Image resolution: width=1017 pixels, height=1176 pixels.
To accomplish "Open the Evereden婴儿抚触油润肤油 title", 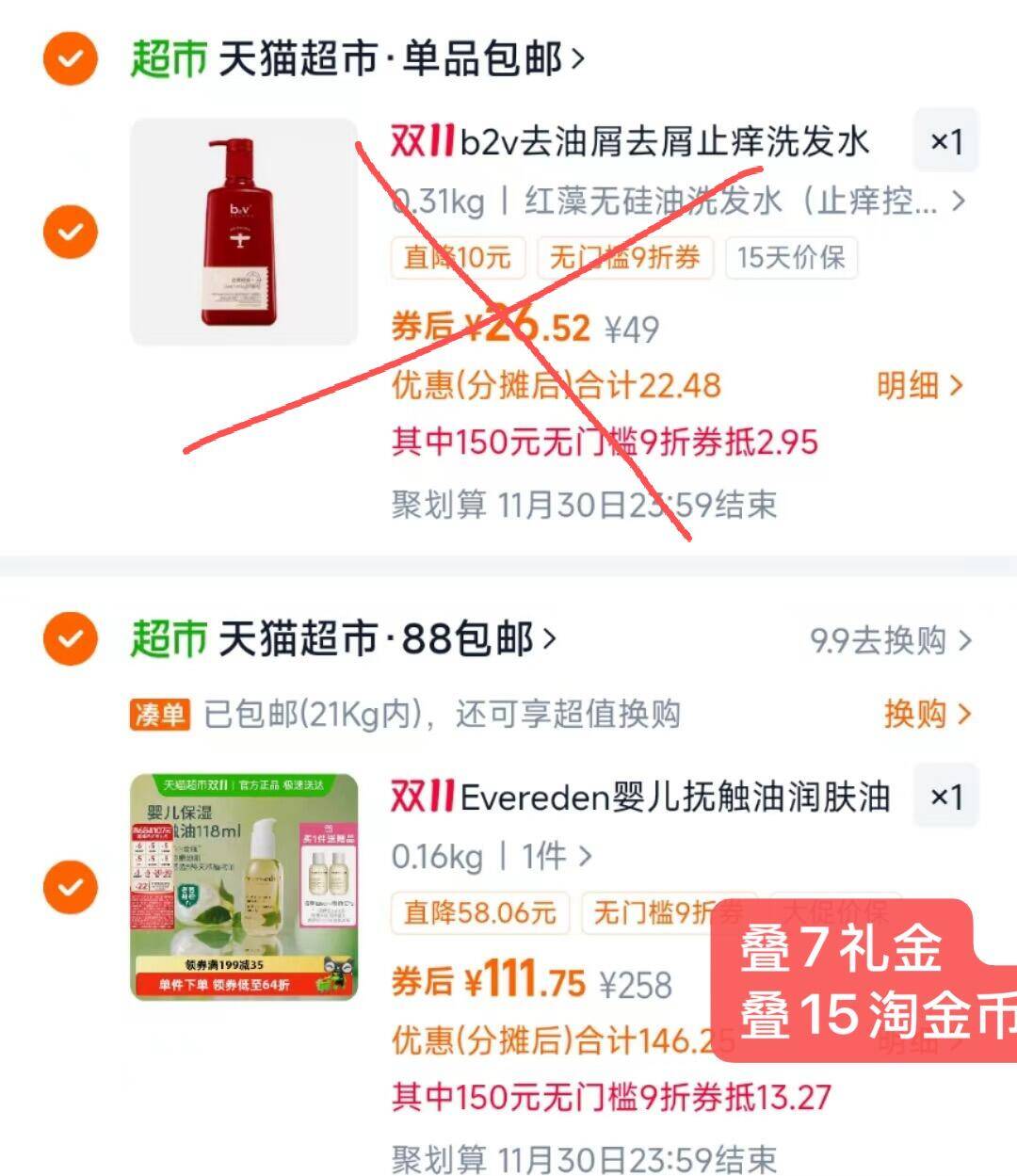I will click(640, 797).
